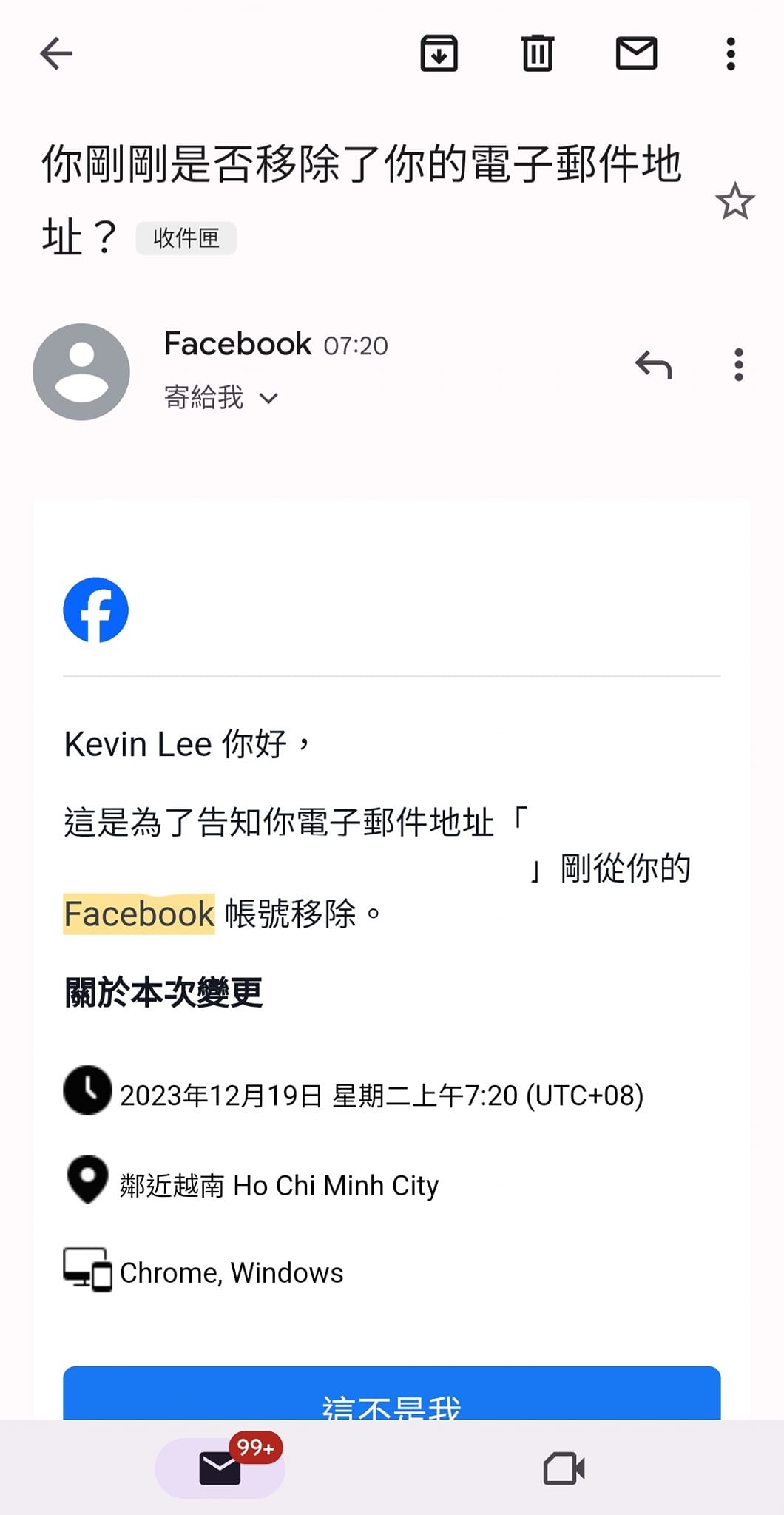The height and width of the screenshot is (1515, 784).
Task: Open the message options next to reply
Action: [x=738, y=365]
